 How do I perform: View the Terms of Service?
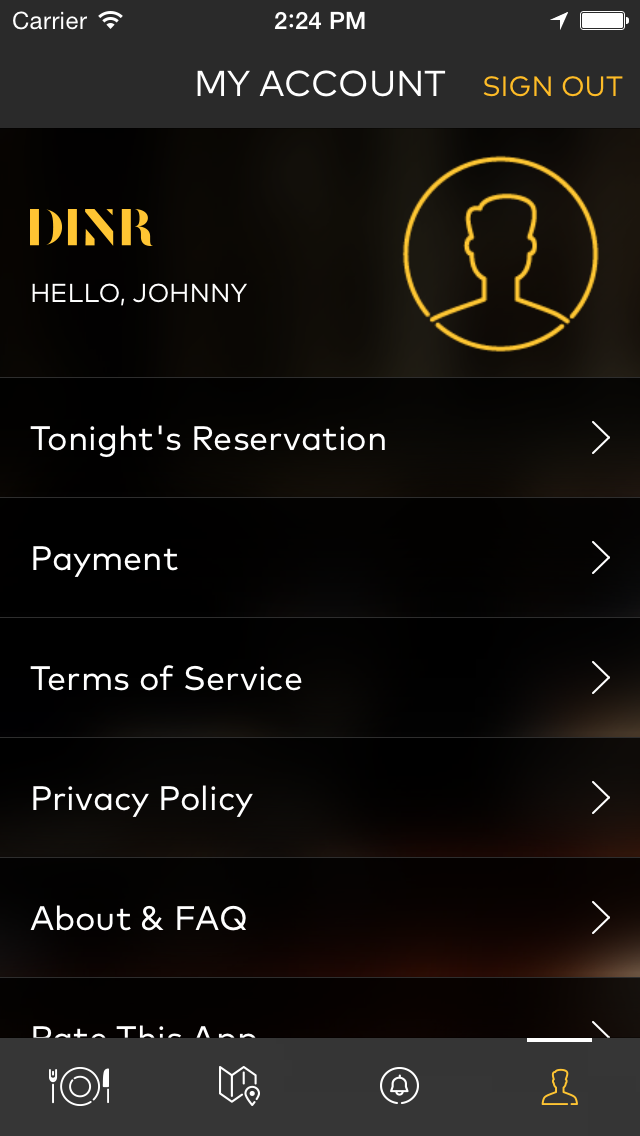click(320, 678)
